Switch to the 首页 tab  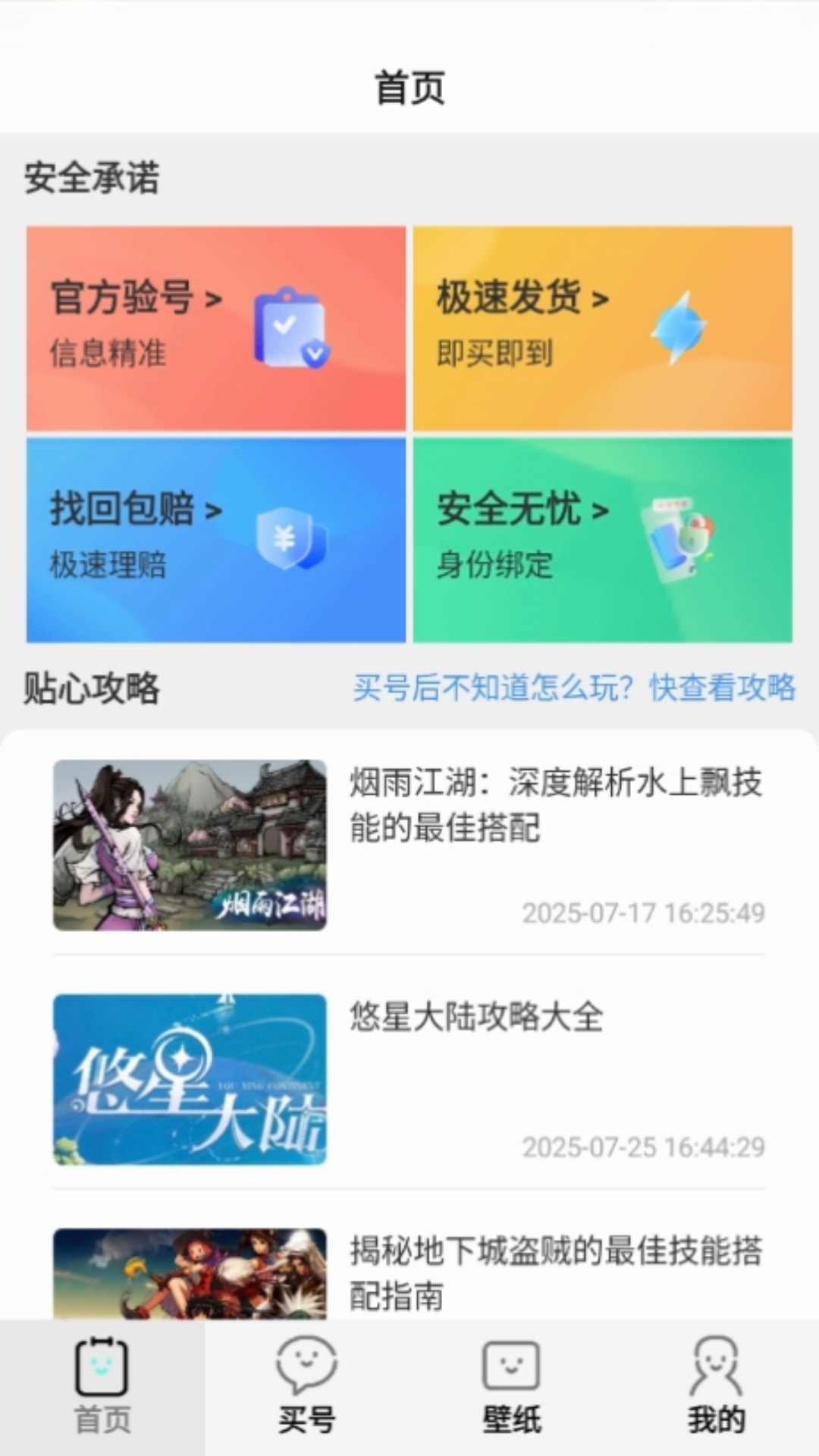[102, 1388]
